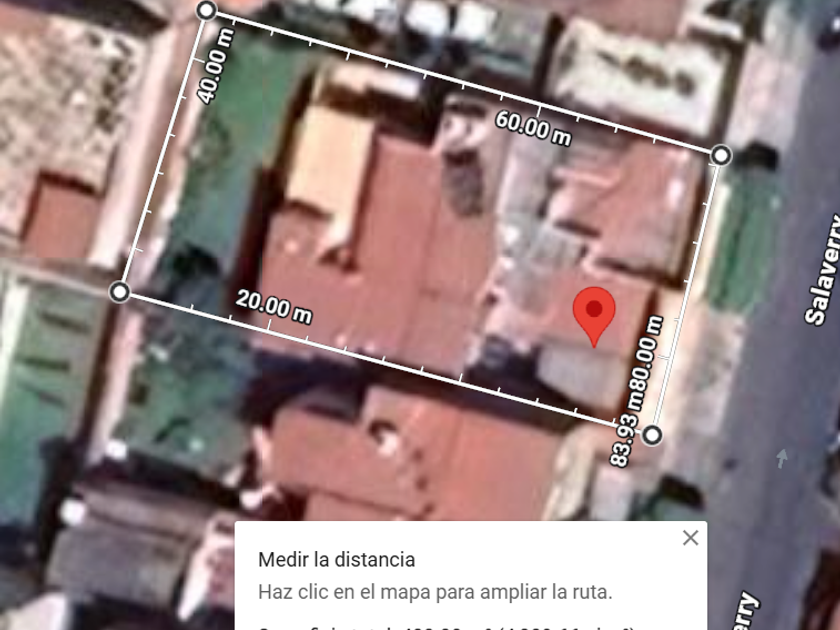
Task: Select the measurement point beside the 40.00 m label
Action: point(206,10)
